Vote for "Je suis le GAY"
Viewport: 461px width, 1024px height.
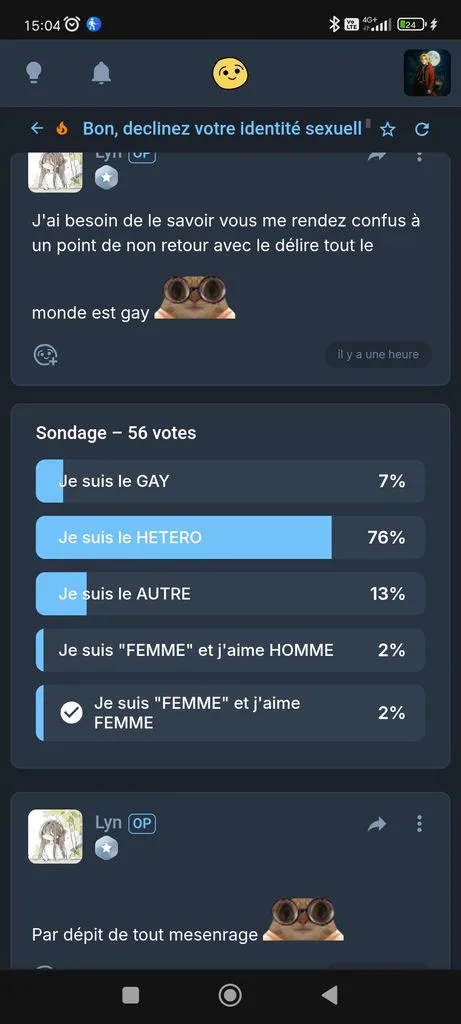230,481
